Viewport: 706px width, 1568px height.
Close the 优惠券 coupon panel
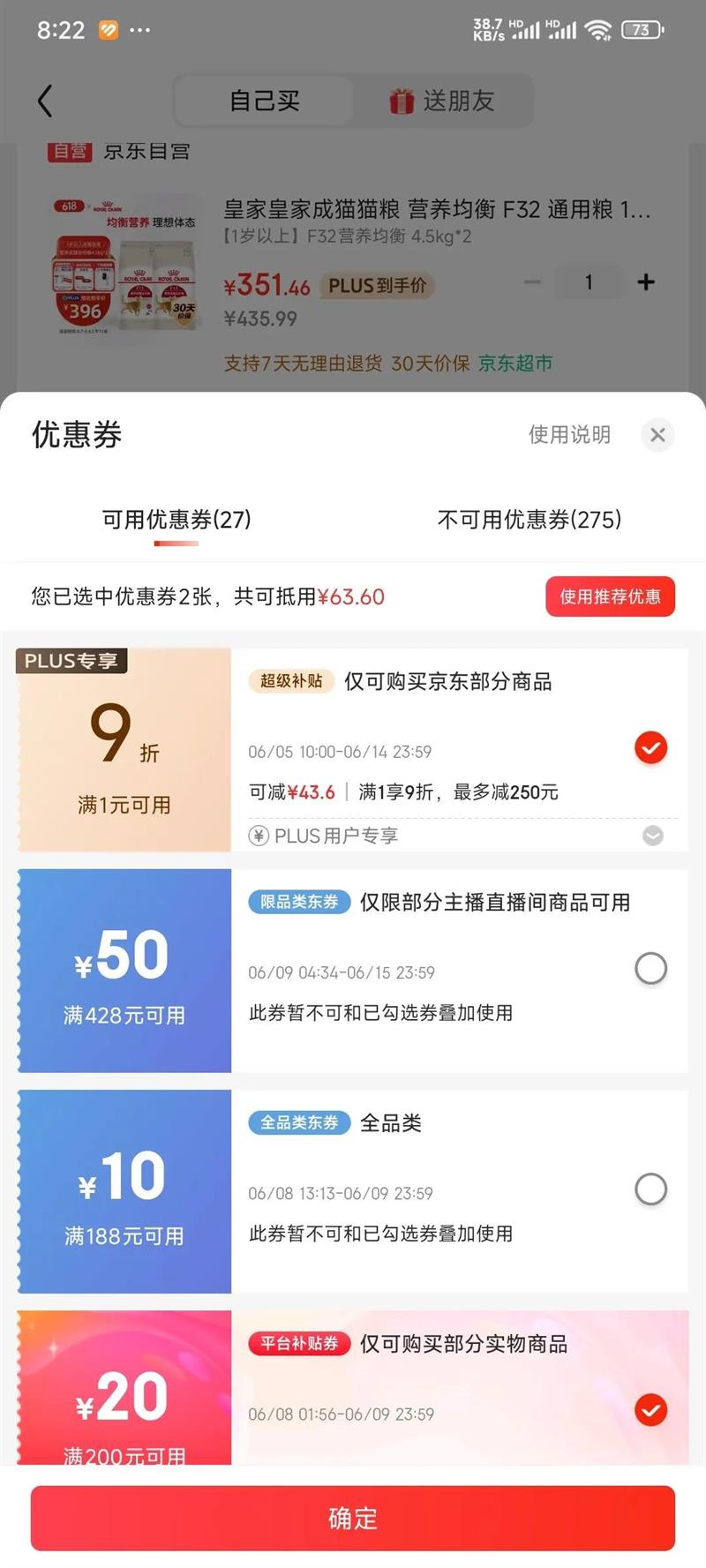point(657,434)
